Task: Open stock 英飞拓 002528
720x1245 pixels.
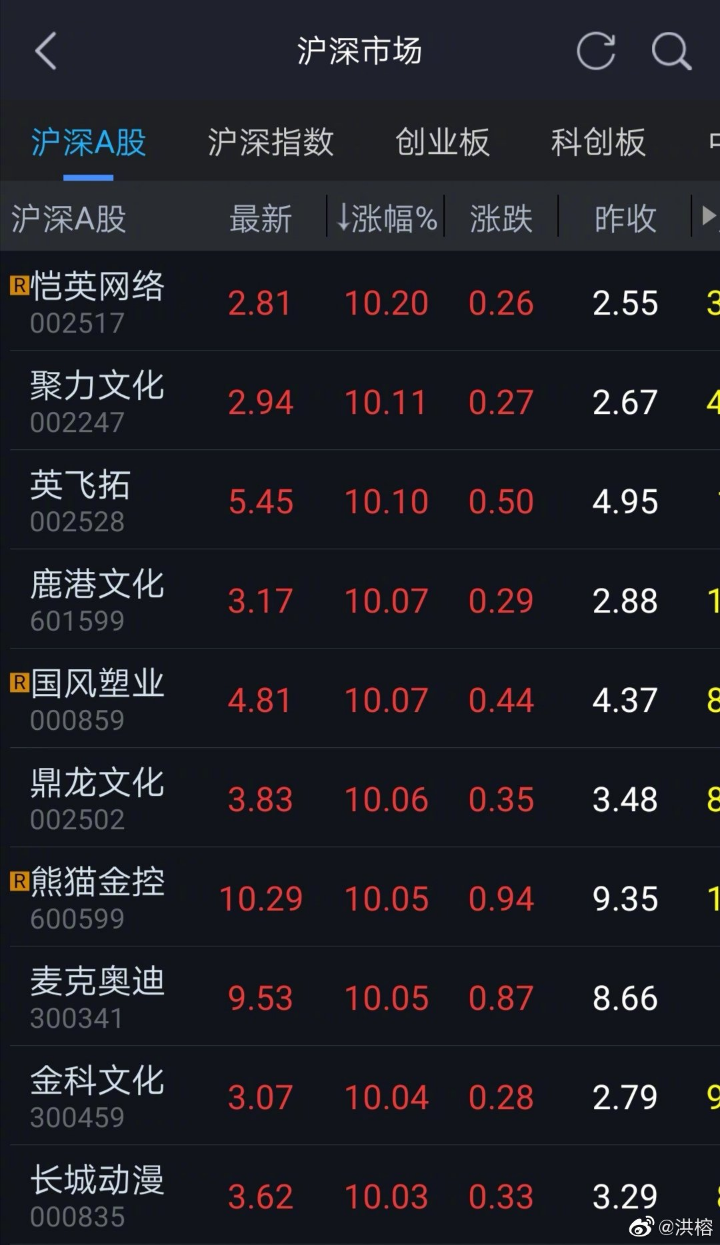Action: click(x=360, y=499)
